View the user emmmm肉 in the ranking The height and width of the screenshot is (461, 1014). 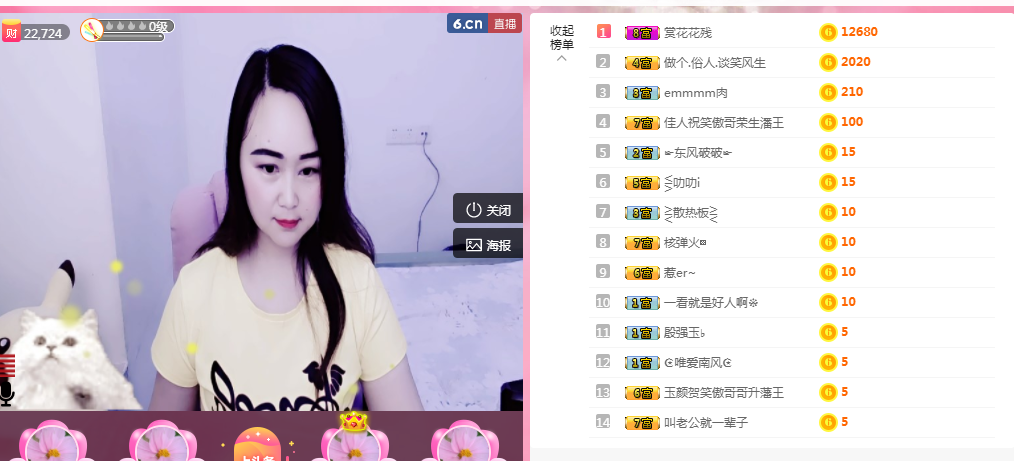(695, 92)
